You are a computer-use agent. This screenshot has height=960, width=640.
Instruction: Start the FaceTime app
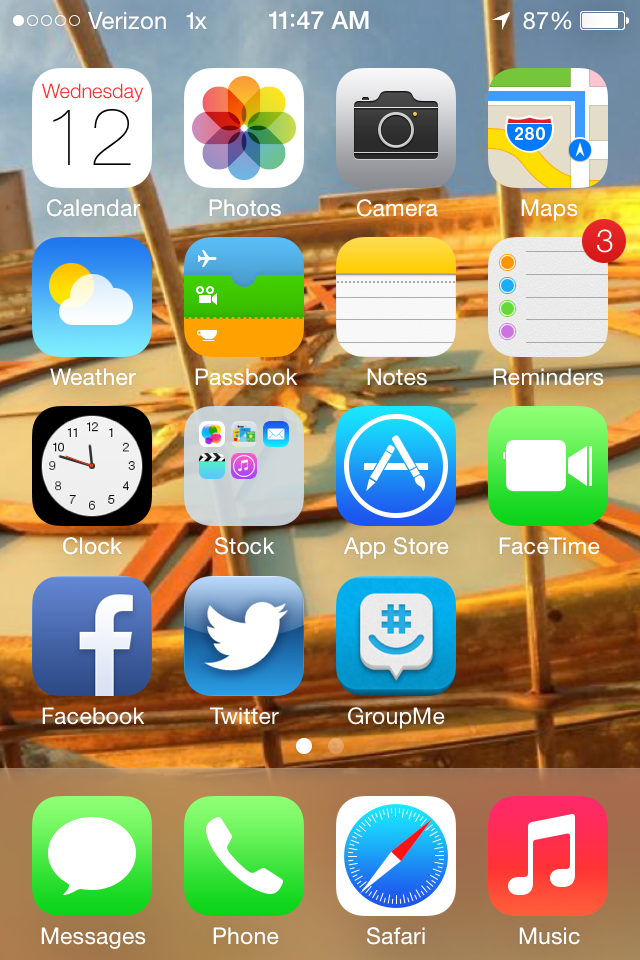[x=548, y=466]
